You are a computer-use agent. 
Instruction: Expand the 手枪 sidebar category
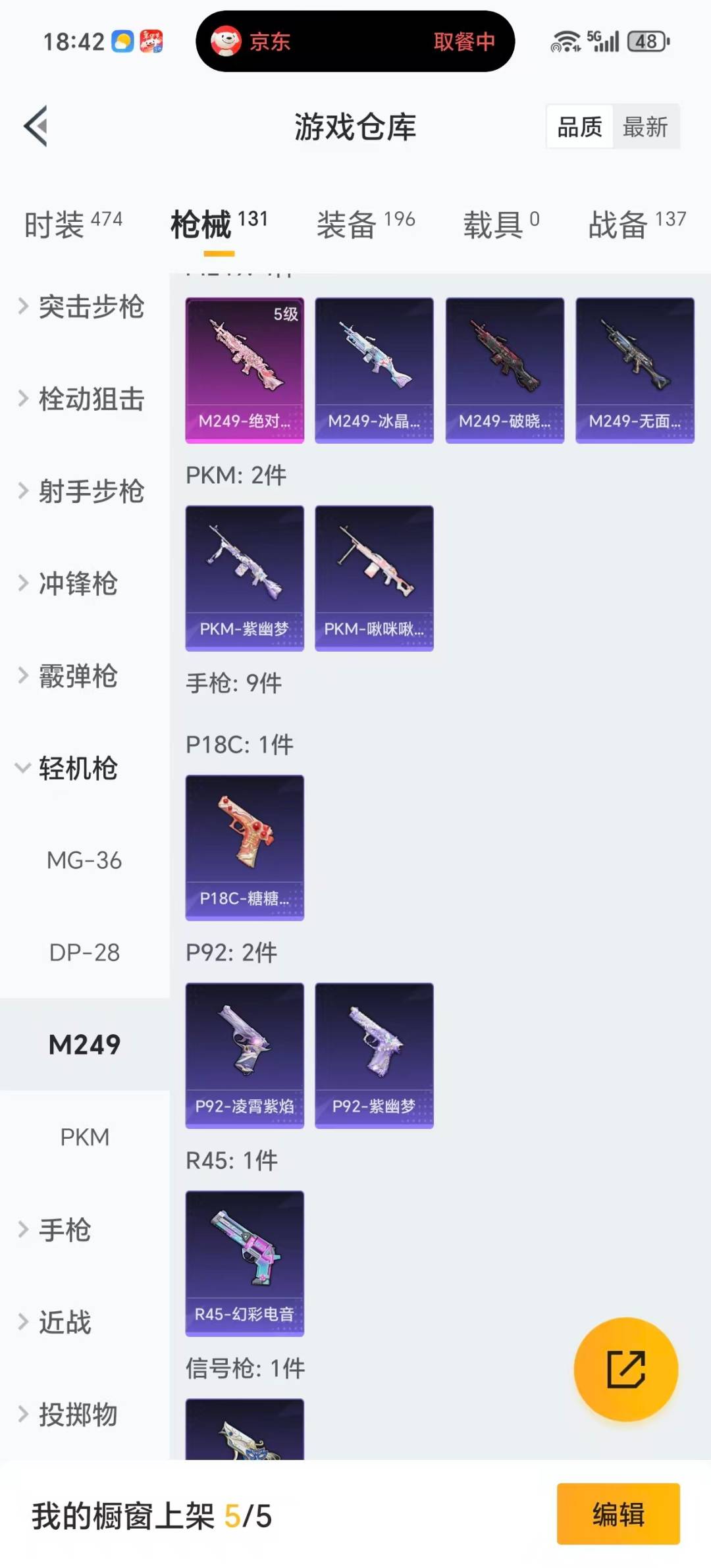coord(66,1230)
